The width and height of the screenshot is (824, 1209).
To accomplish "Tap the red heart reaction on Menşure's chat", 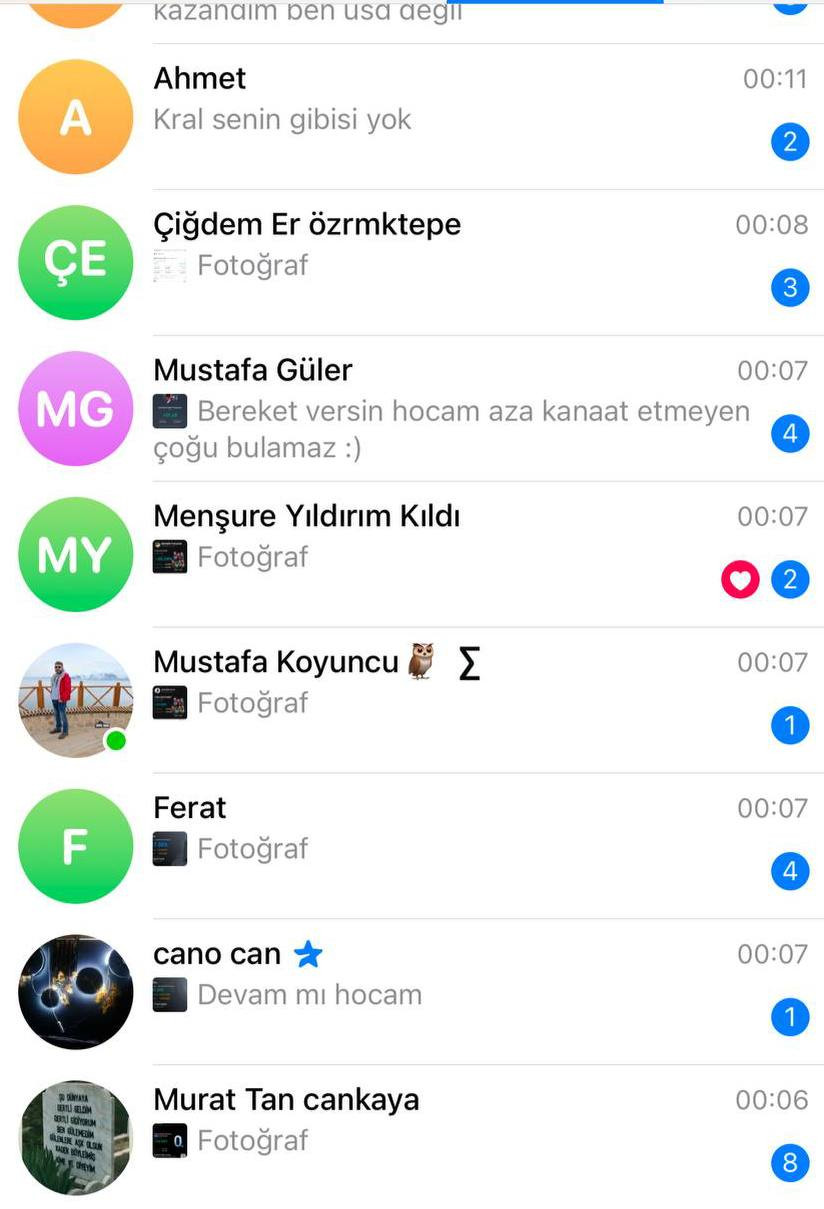I will 740,579.
